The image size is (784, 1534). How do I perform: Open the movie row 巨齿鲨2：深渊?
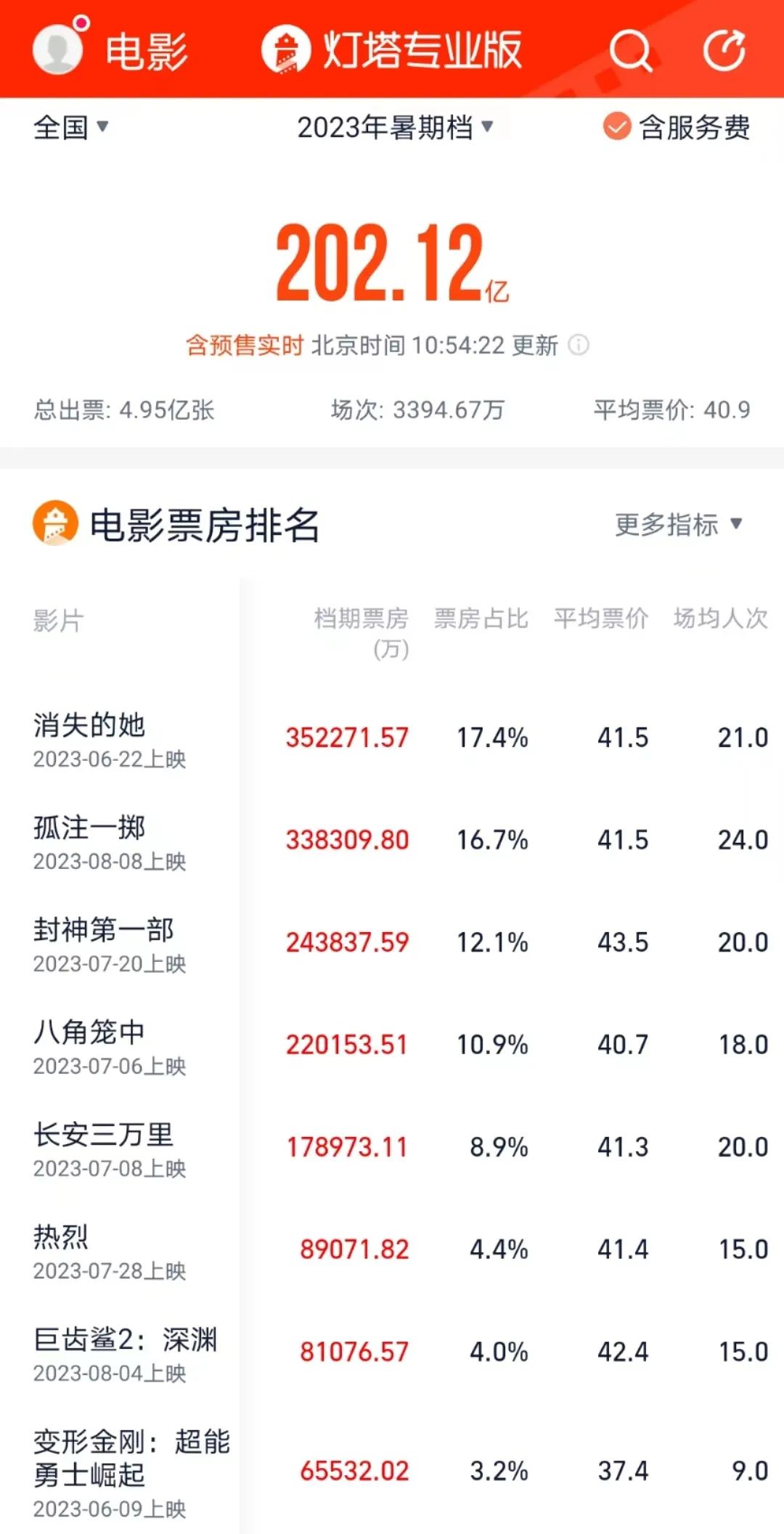[x=125, y=1339]
